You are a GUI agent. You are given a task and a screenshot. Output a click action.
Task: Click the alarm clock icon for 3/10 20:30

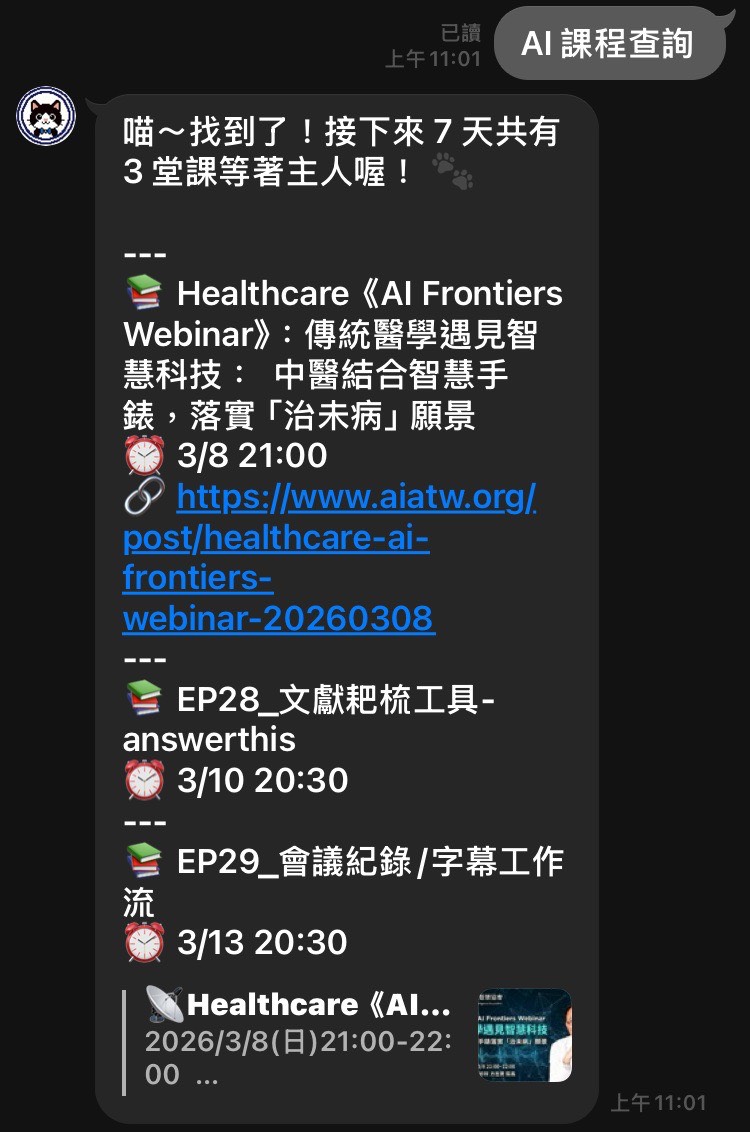click(145, 779)
